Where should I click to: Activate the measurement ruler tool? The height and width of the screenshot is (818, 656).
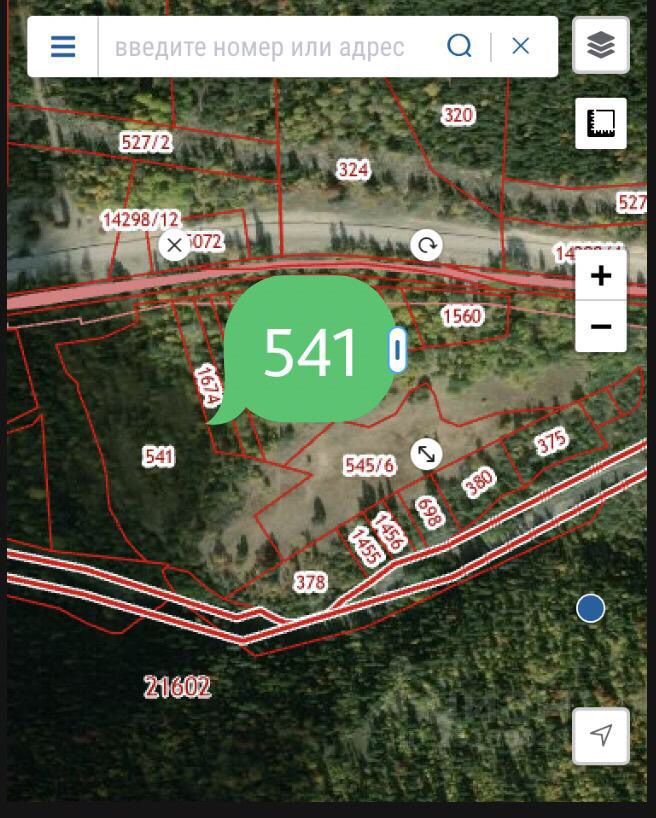pyautogui.click(x=601, y=124)
